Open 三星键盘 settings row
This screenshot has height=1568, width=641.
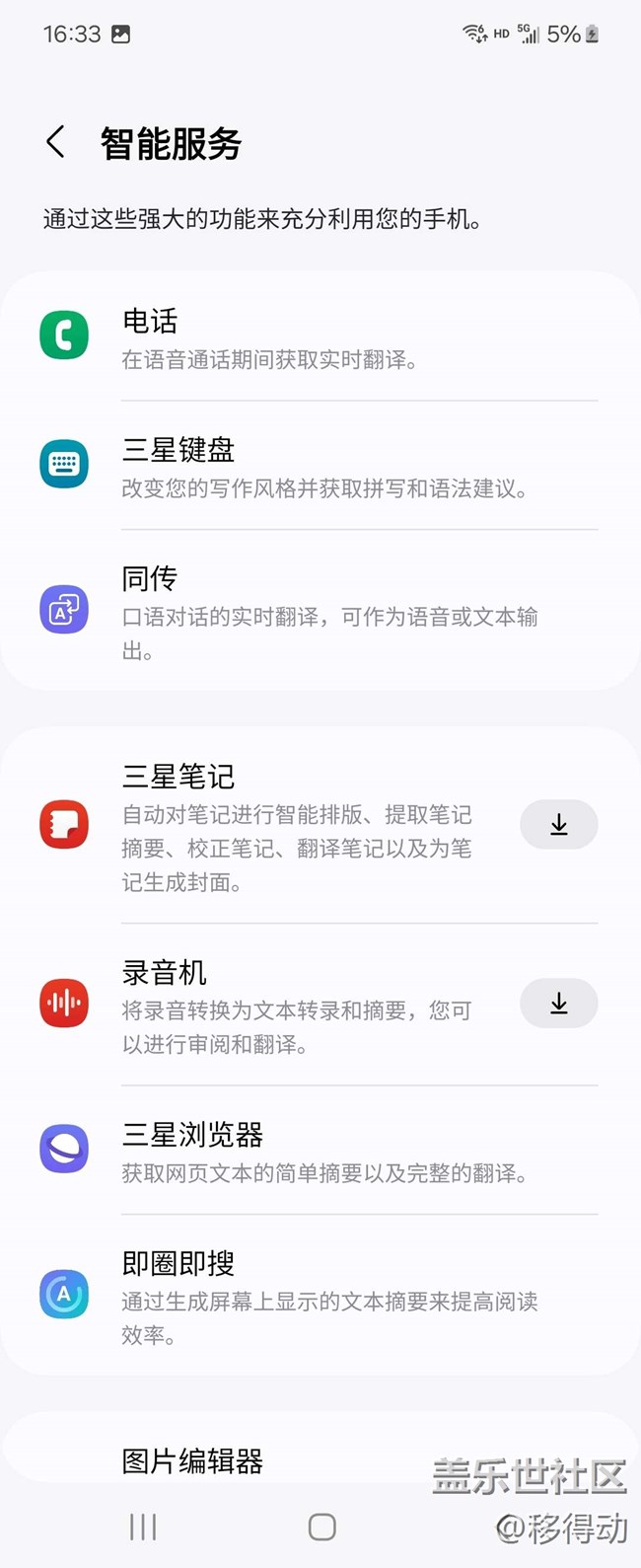(x=296, y=467)
